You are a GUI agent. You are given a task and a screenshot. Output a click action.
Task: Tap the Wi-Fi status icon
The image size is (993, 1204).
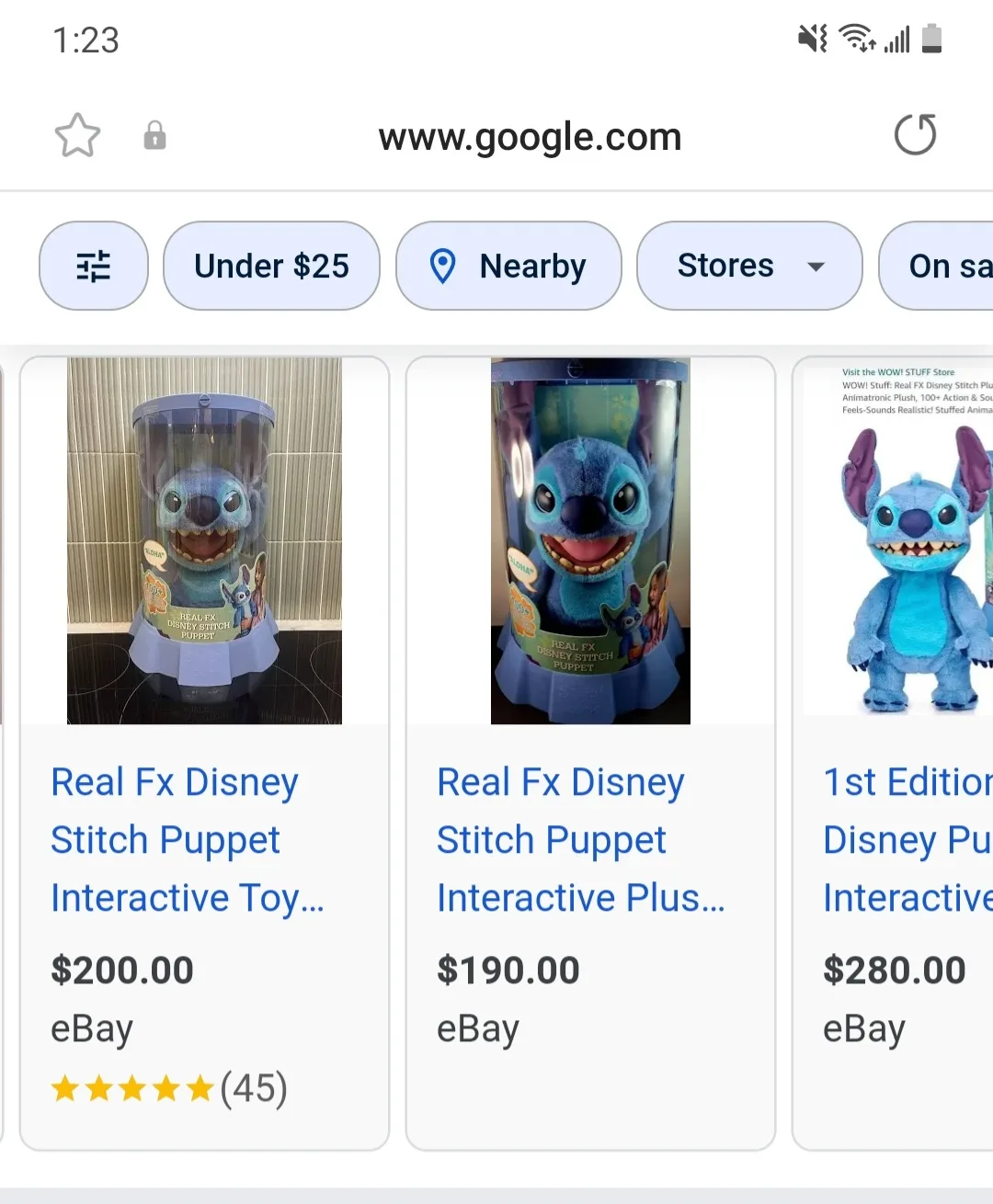856,39
